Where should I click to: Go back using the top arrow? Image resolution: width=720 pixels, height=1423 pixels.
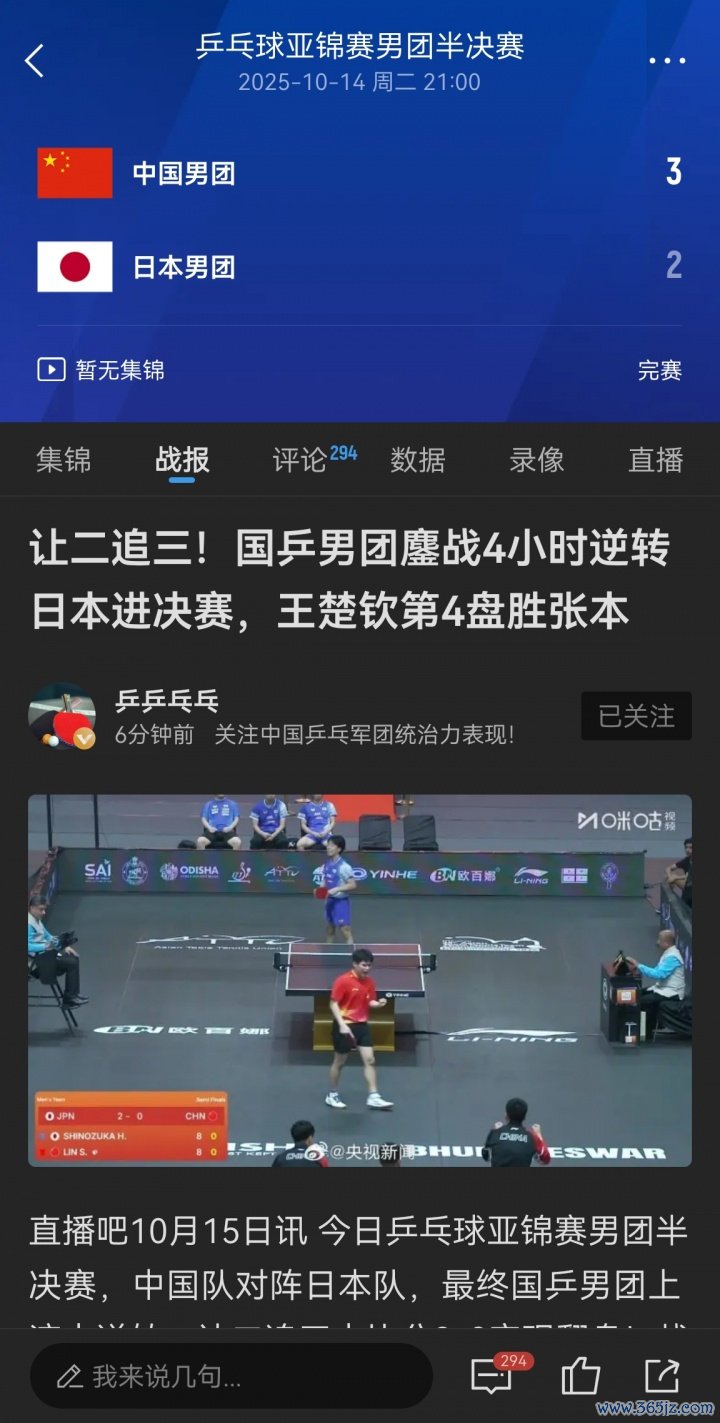point(35,61)
